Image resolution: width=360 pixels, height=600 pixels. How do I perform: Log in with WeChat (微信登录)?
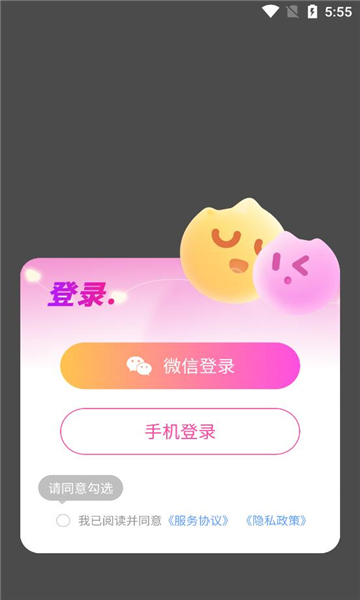click(x=180, y=366)
